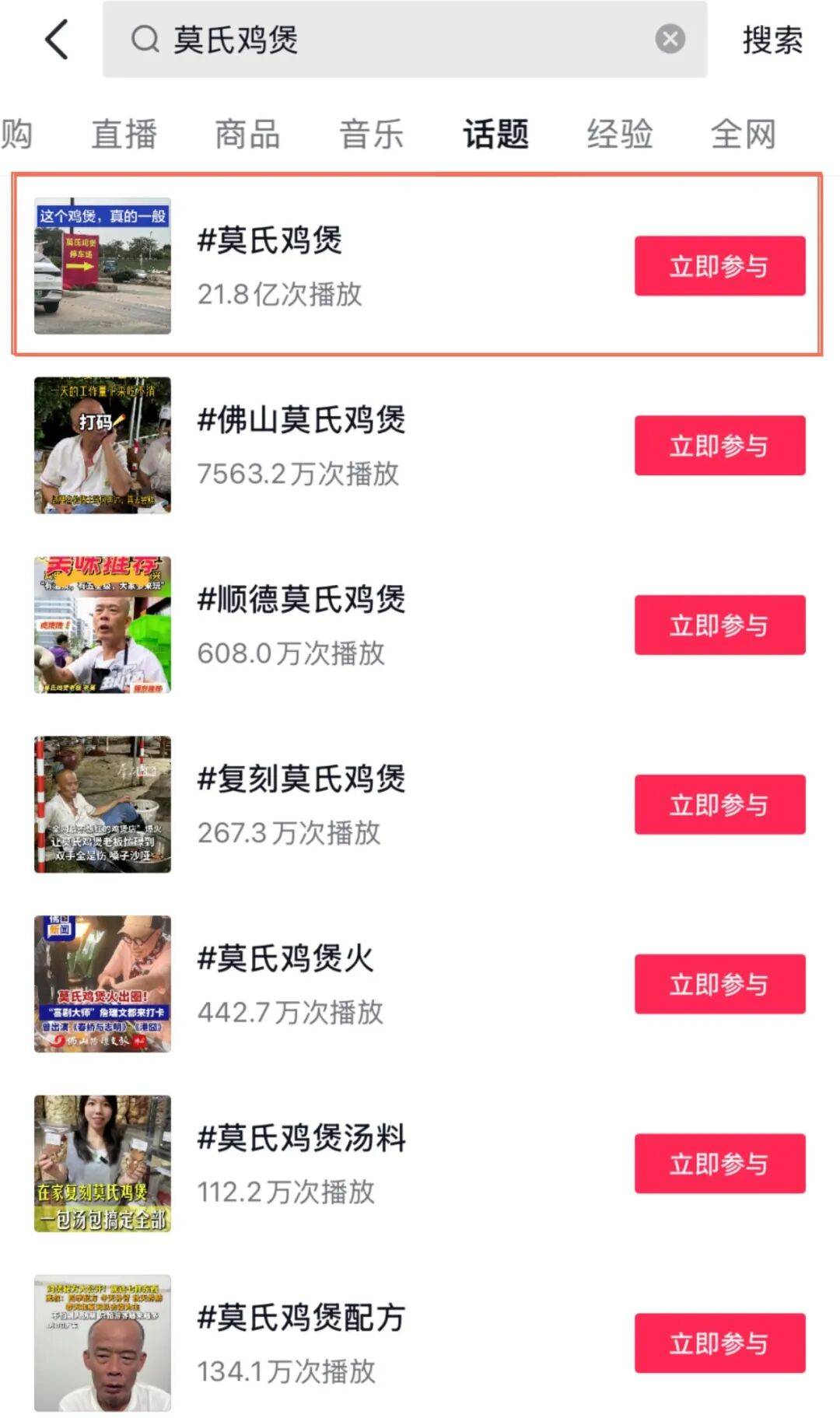Open the 音乐 tab

click(371, 134)
